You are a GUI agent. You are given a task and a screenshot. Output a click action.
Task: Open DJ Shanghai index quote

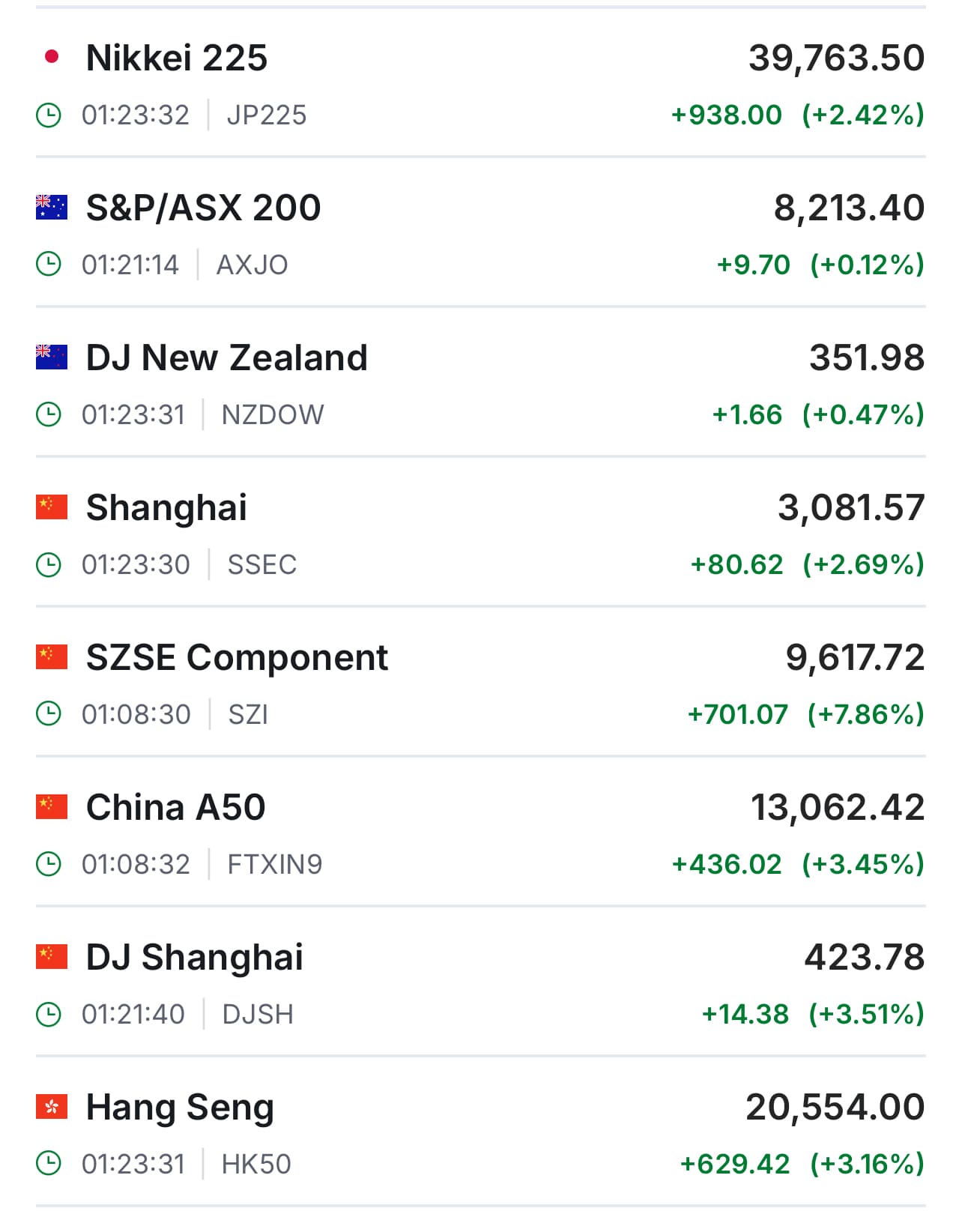click(194, 958)
